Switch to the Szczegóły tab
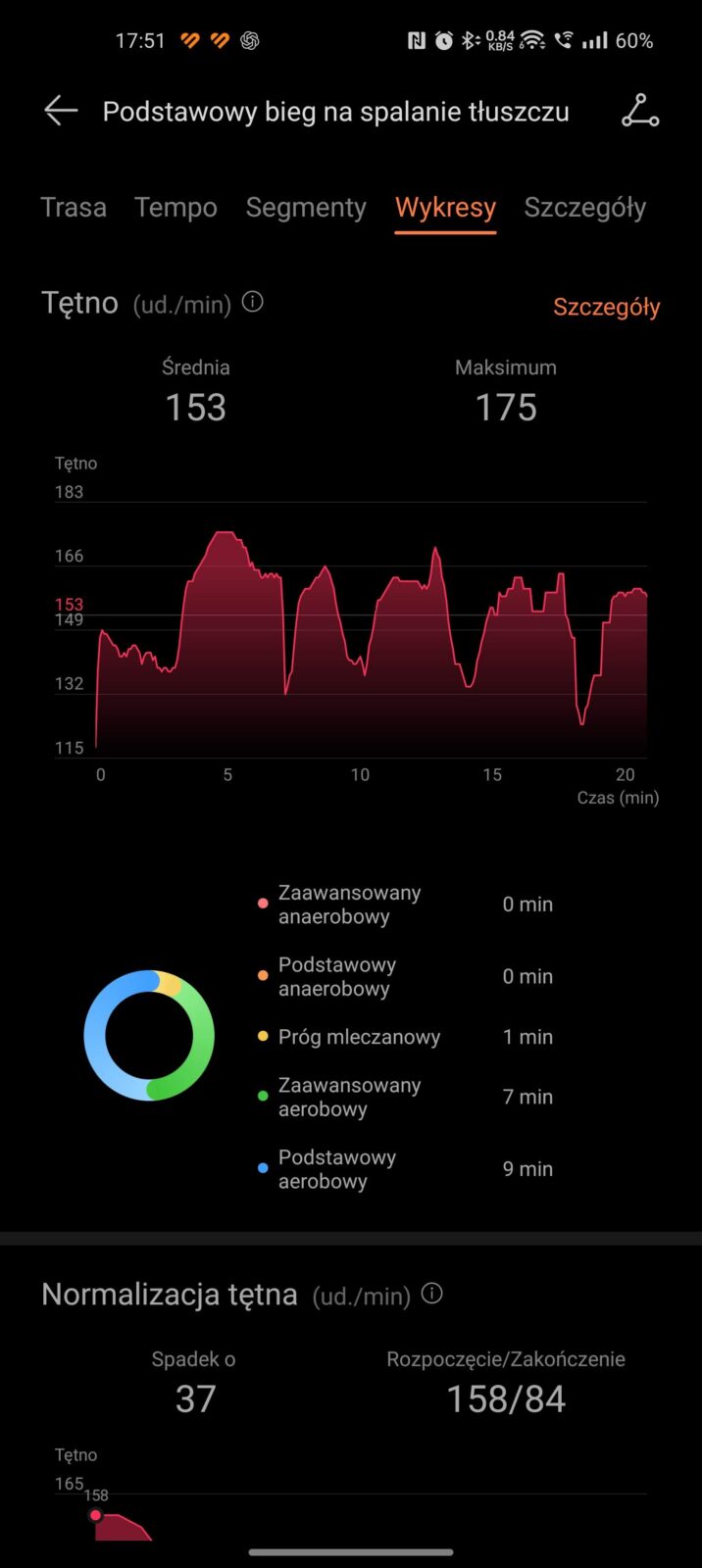This screenshot has height=1568, width=702. (x=584, y=208)
